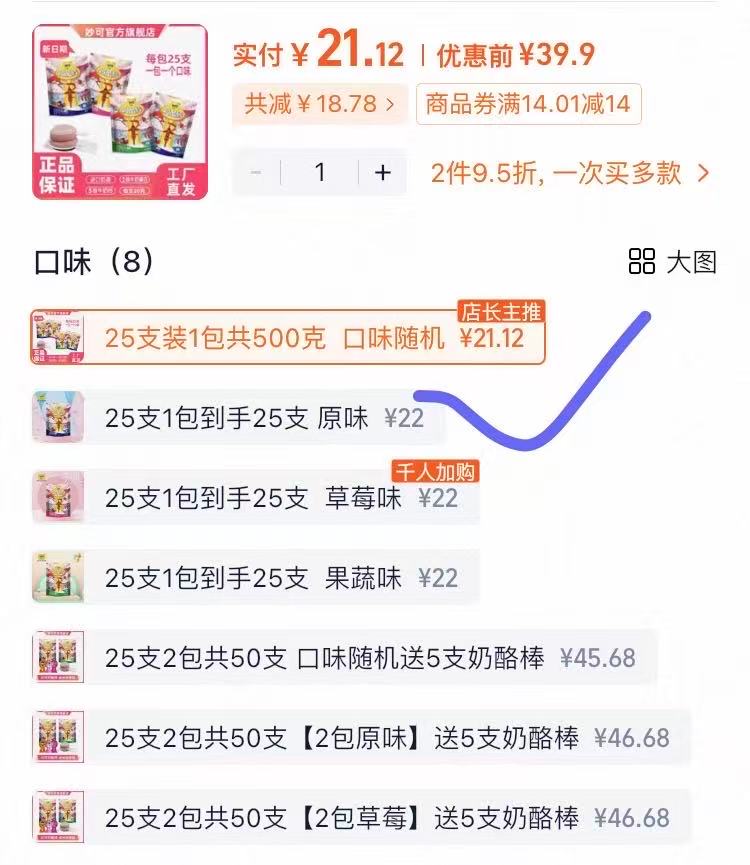Select the 【2包草莓】 ¥46.68 option
This screenshot has width=750, height=865.
click(360, 817)
